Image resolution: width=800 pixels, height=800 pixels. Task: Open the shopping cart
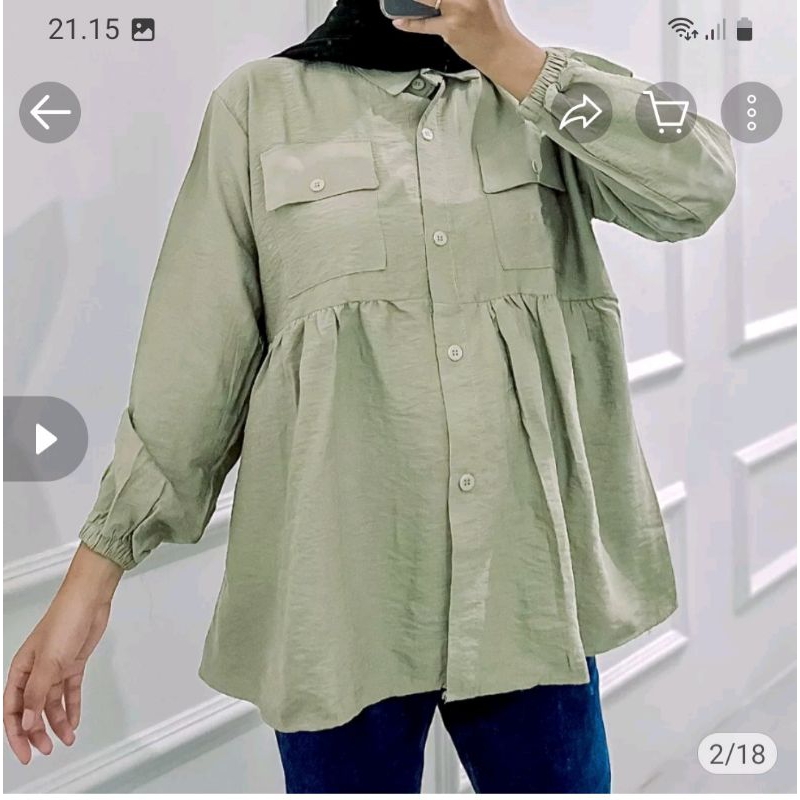tap(666, 113)
